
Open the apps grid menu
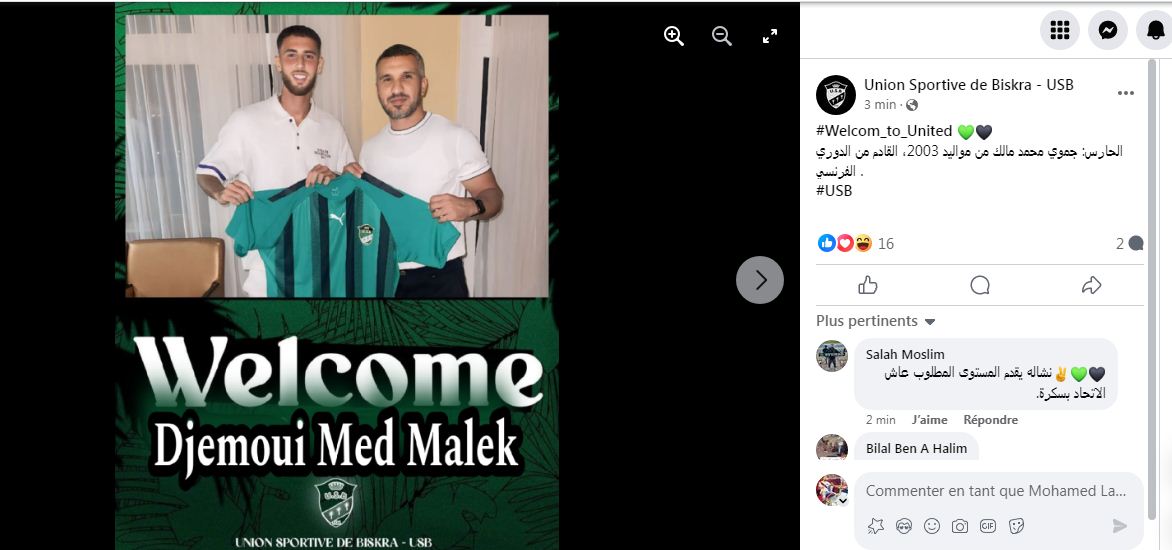click(1060, 30)
